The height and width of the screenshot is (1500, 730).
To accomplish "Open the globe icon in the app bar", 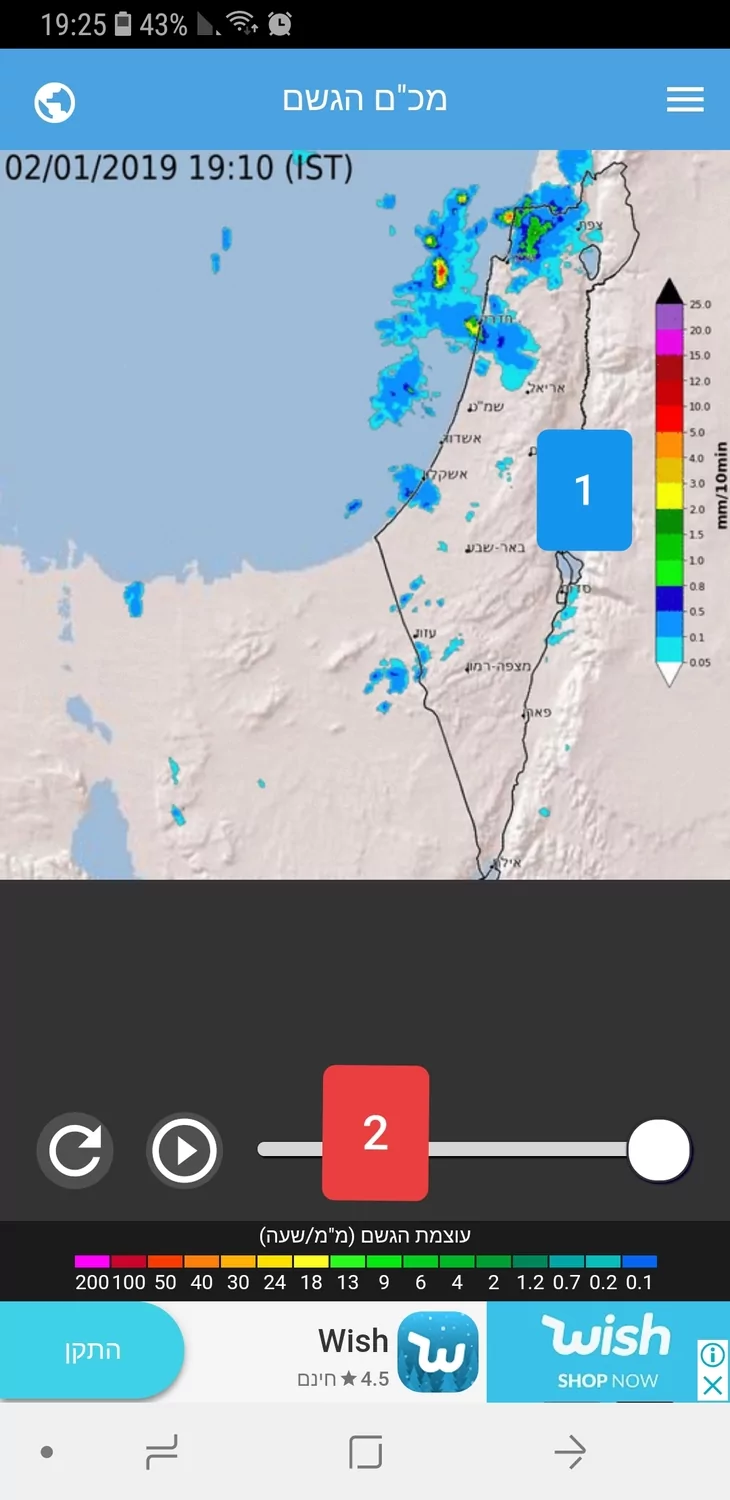I will [55, 101].
